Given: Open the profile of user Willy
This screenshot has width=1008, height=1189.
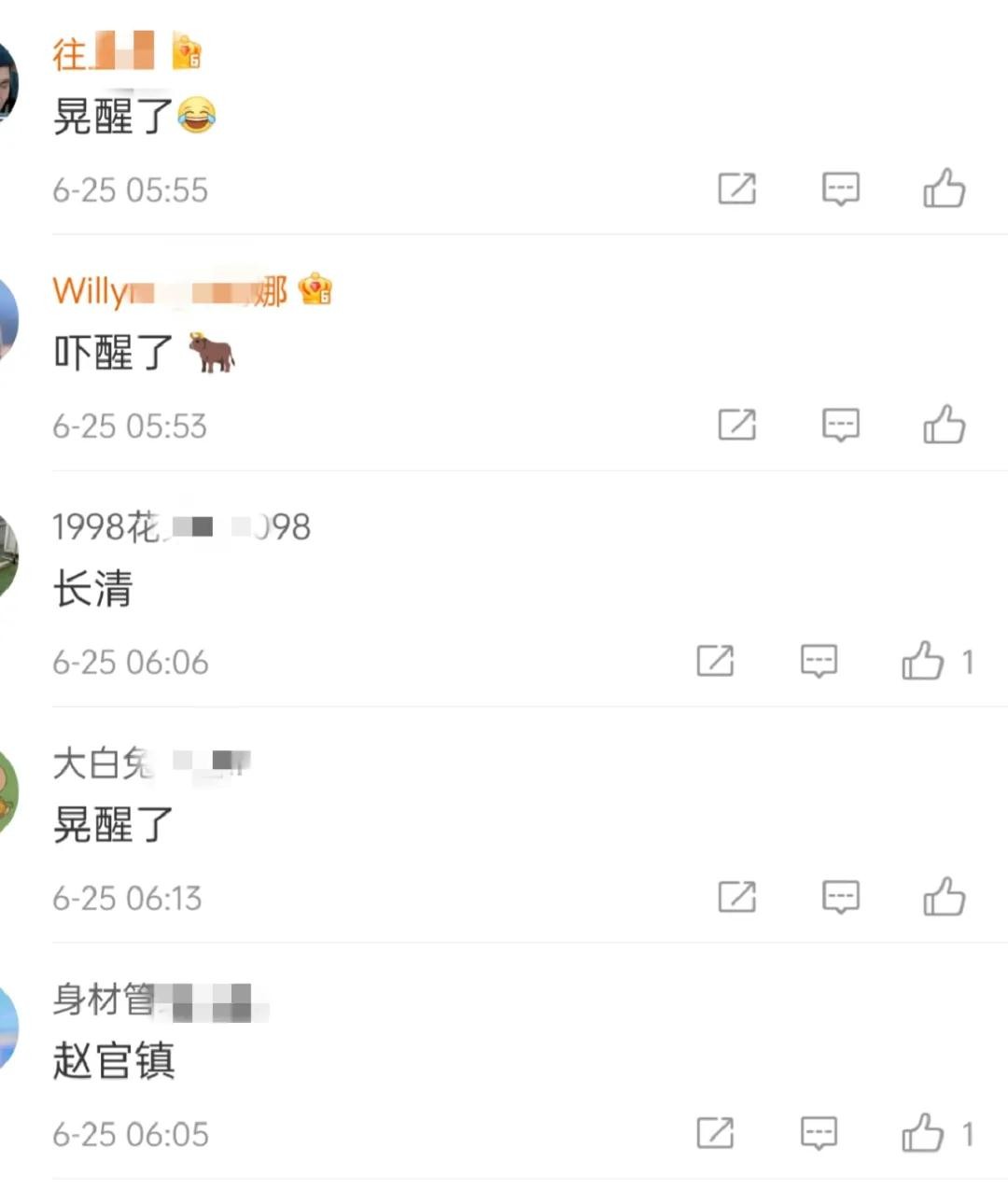Looking at the screenshot, I should click(x=168, y=291).
